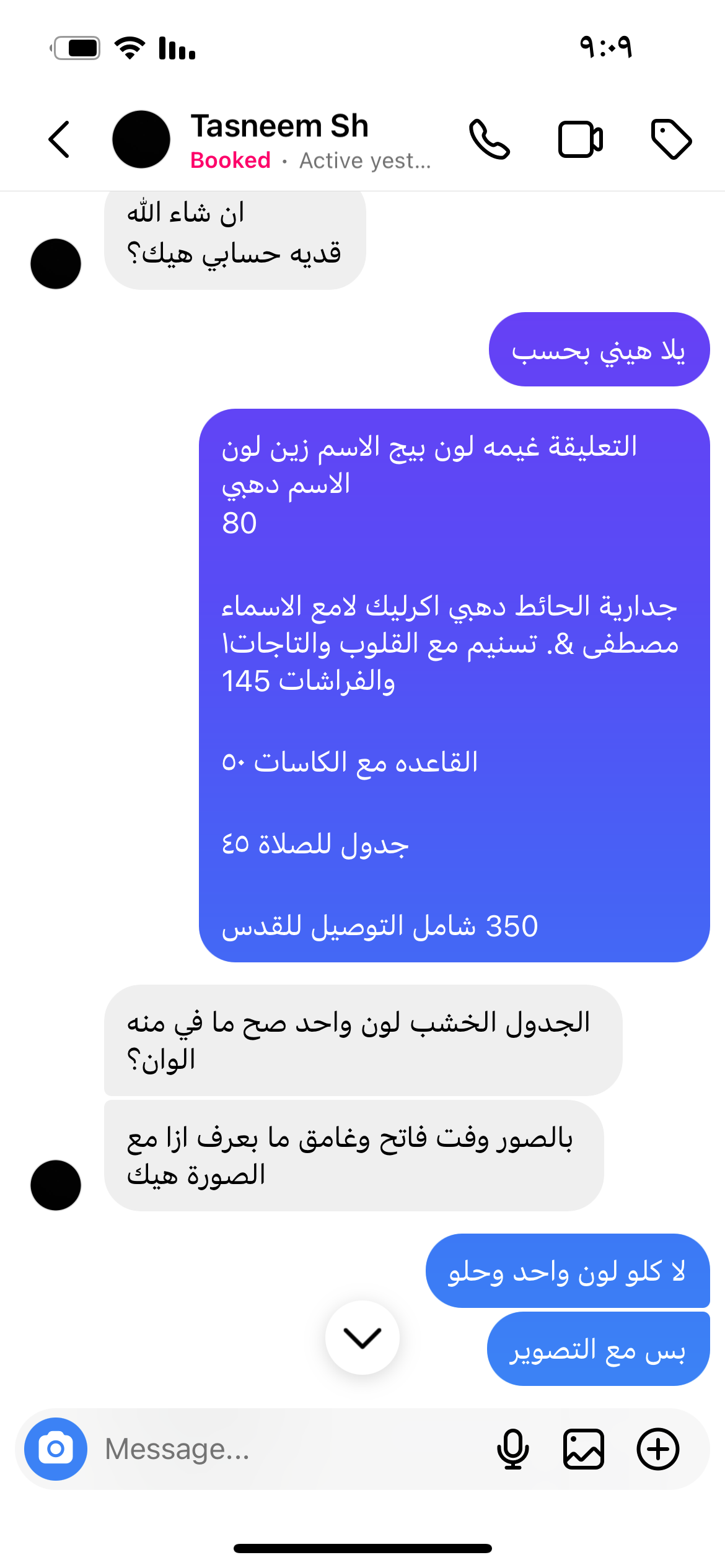The image size is (725, 1568).
Task: Open Tasneem Sh's profile details
Action: [279, 139]
